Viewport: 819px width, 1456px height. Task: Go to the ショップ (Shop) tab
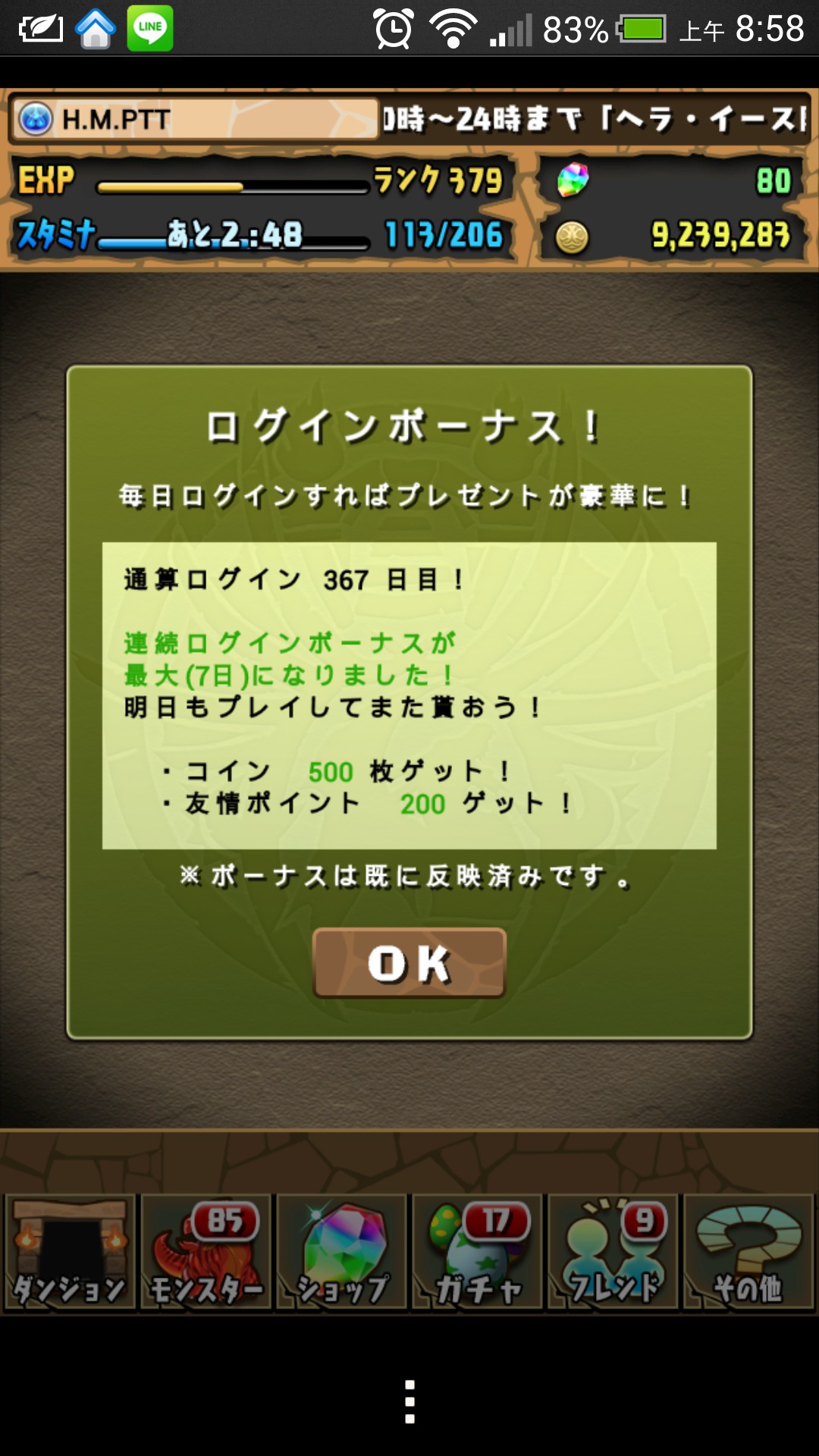coord(341,1252)
